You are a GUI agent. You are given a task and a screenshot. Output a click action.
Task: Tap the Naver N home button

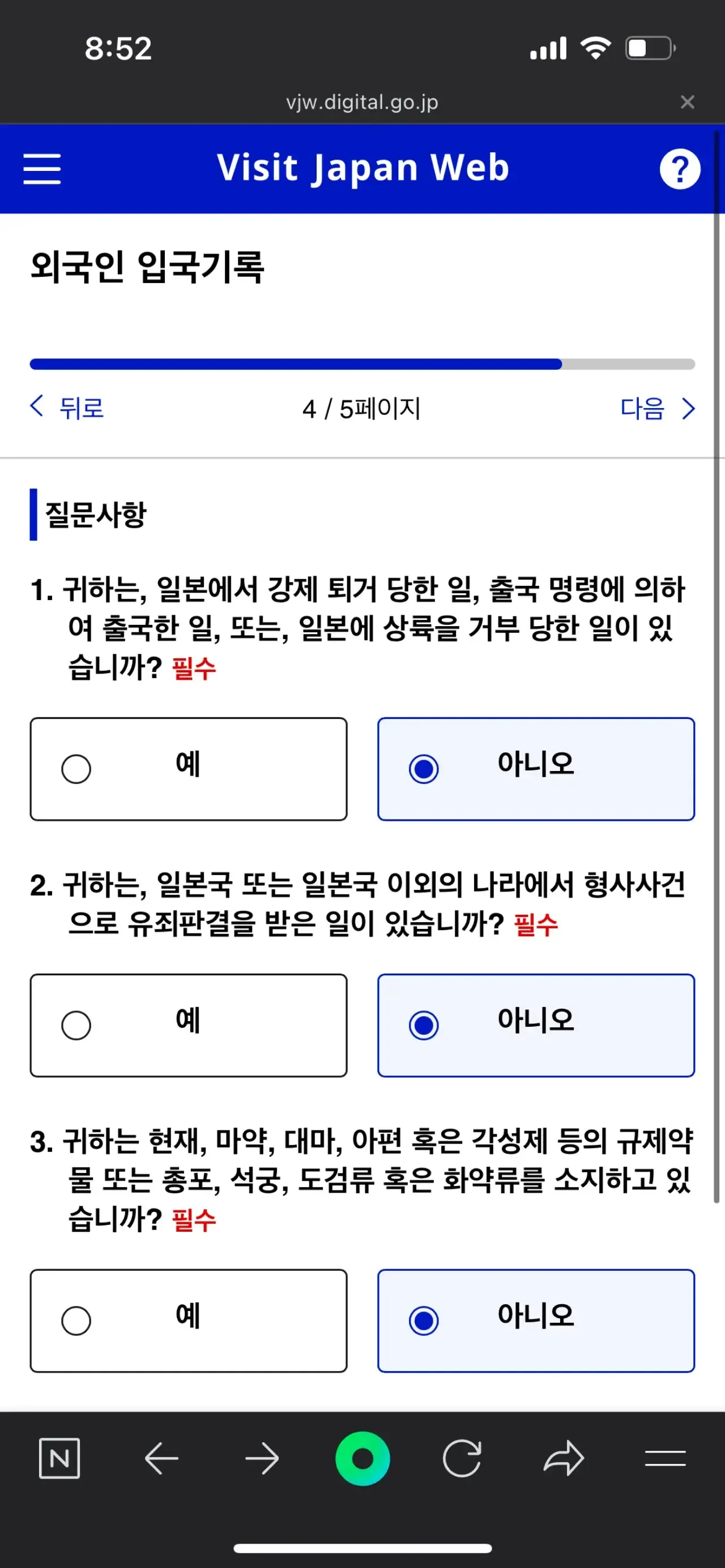point(59,1458)
